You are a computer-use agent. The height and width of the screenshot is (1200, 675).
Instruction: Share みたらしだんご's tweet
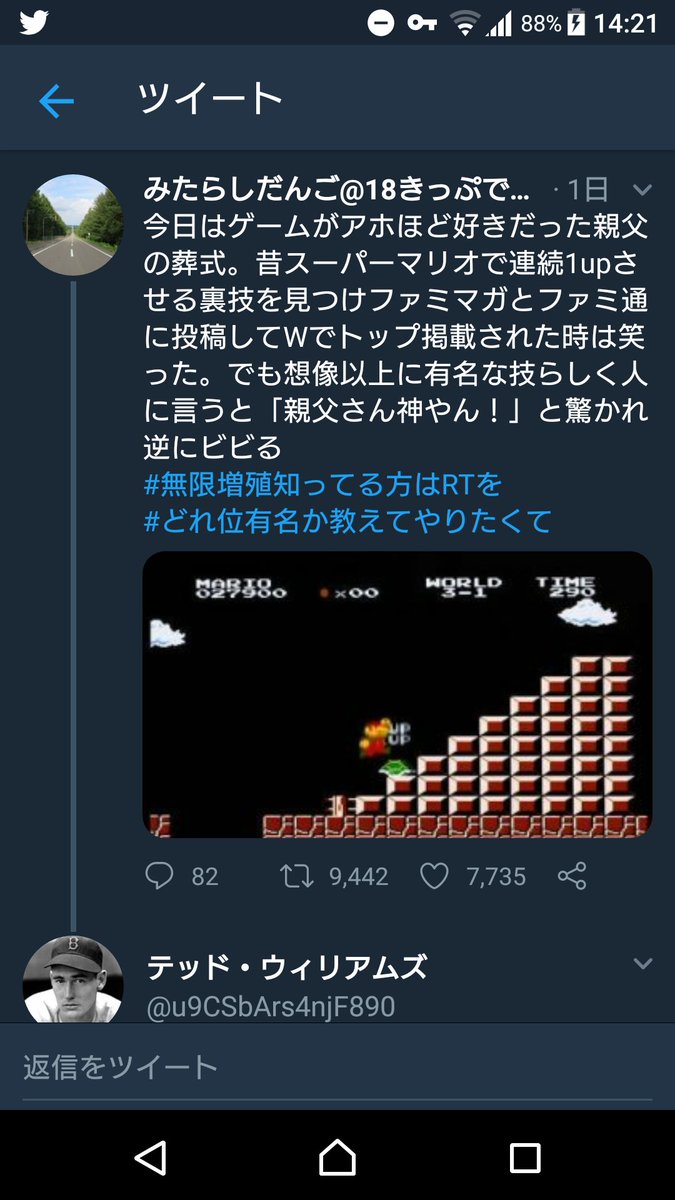571,877
